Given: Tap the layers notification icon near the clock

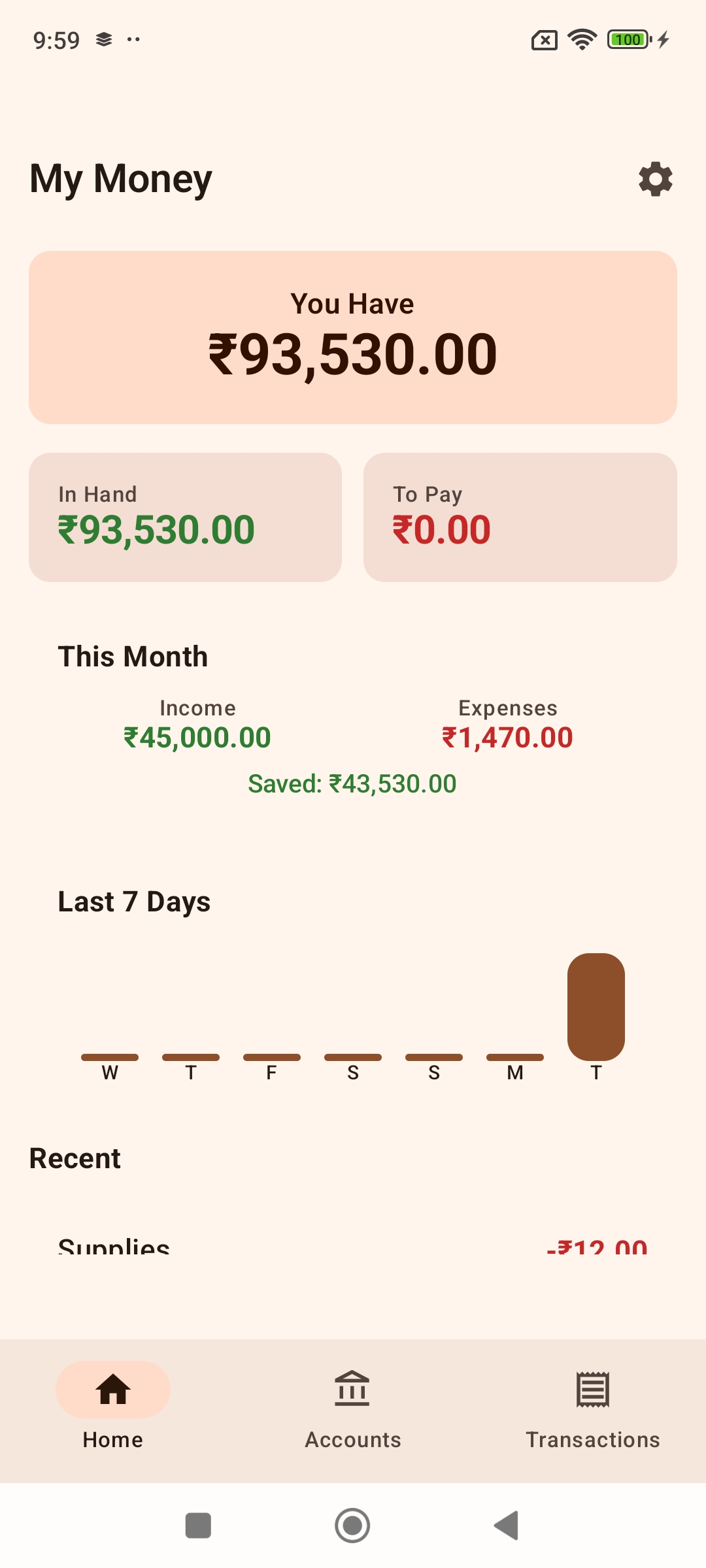Looking at the screenshot, I should (x=103, y=39).
